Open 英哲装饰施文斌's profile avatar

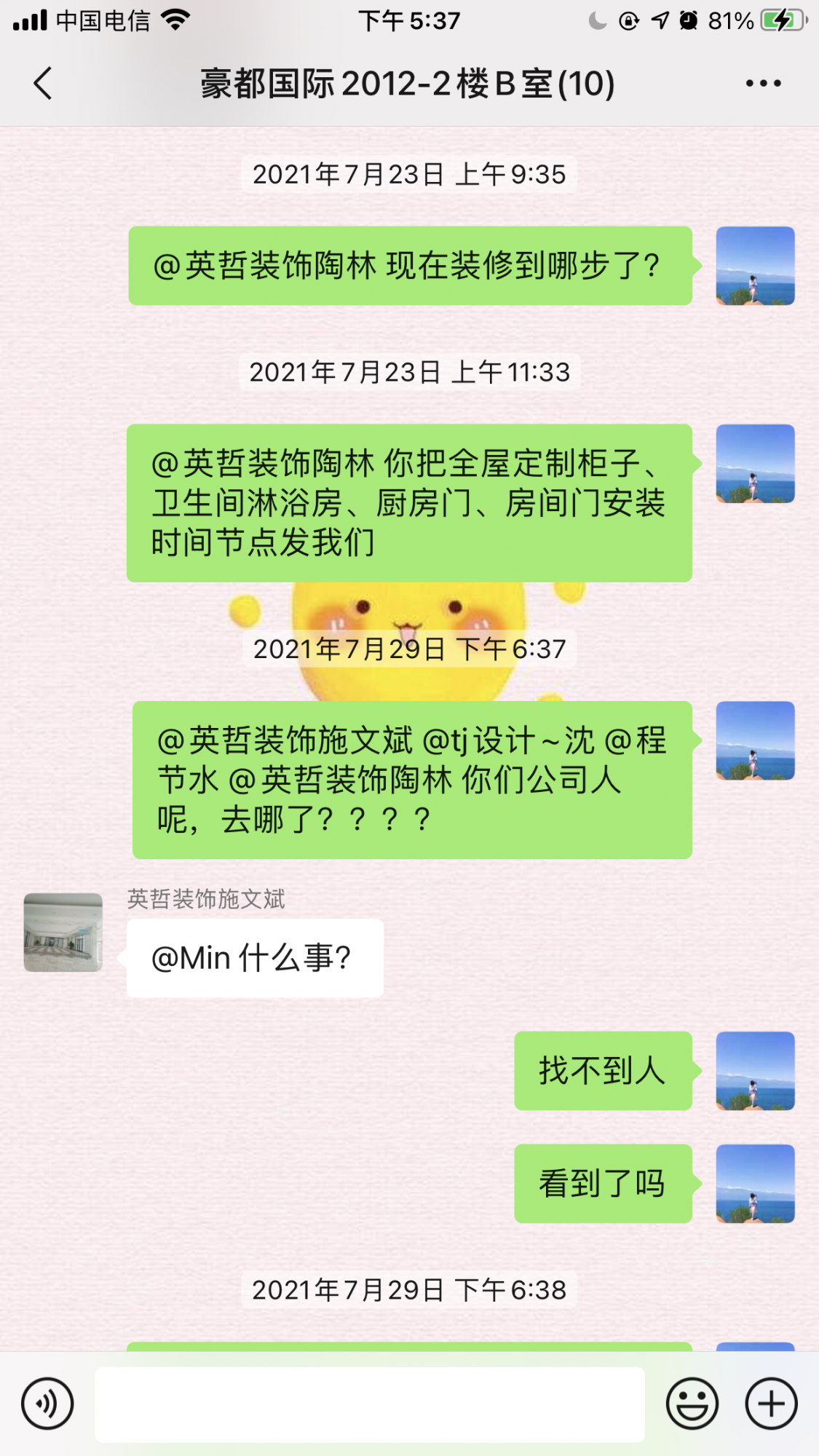coord(63,932)
